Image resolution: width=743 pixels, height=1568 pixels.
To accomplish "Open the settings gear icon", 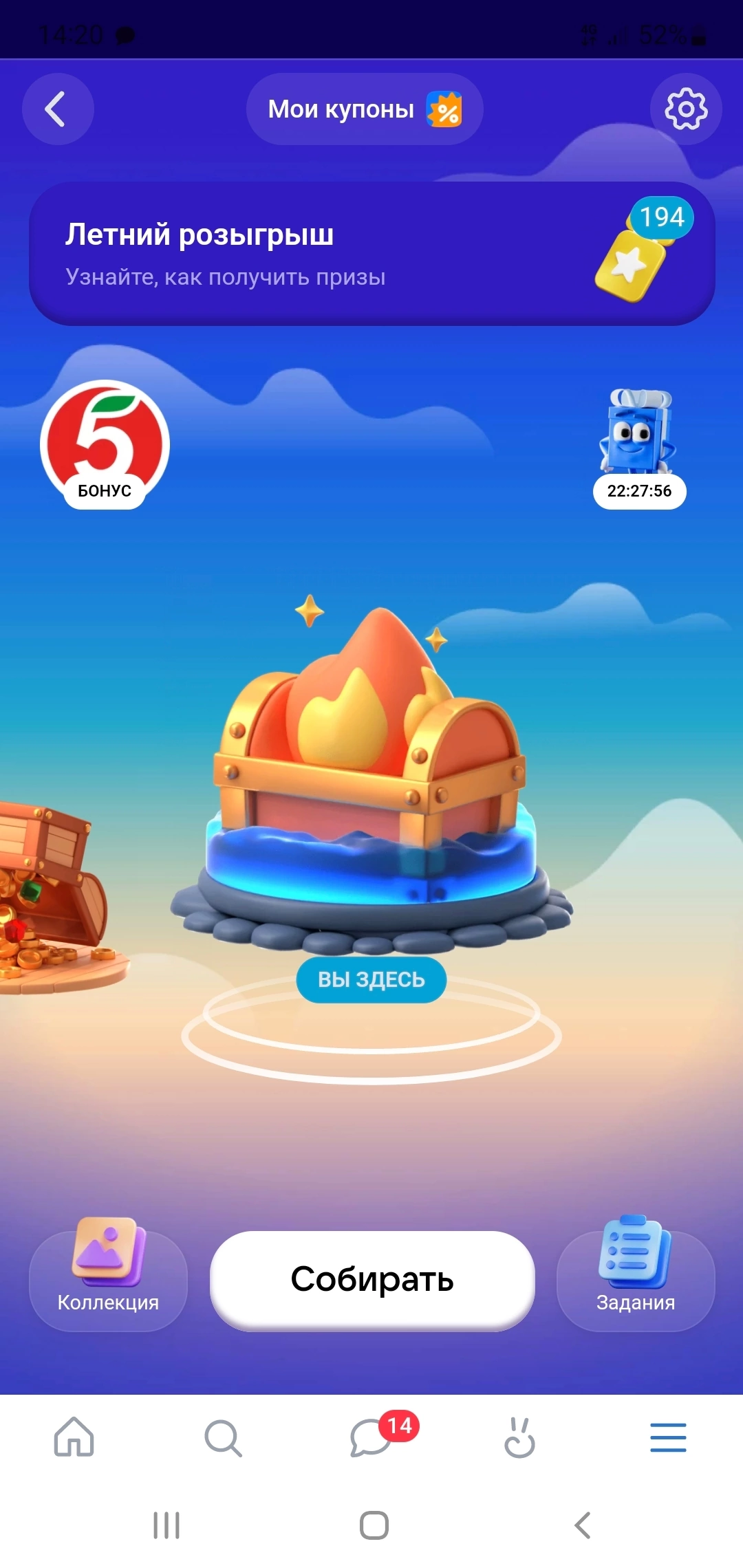I will pos(685,109).
